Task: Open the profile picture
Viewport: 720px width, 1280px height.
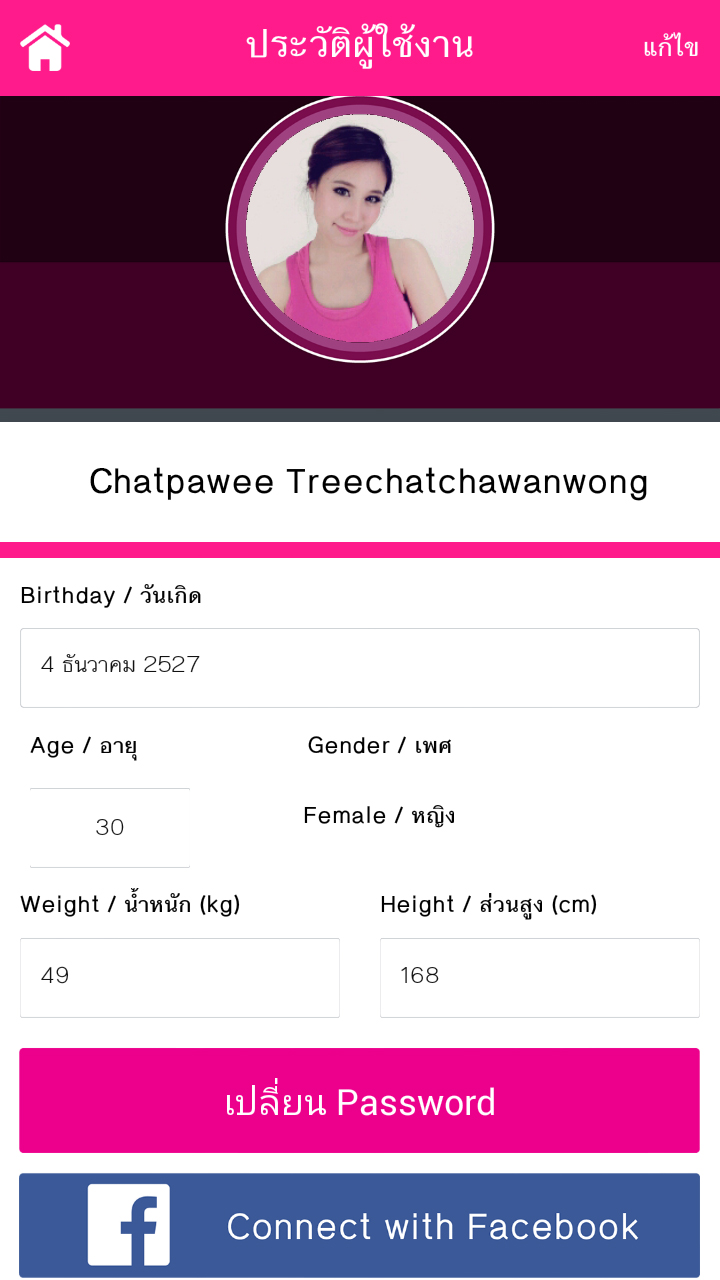Action: point(360,228)
